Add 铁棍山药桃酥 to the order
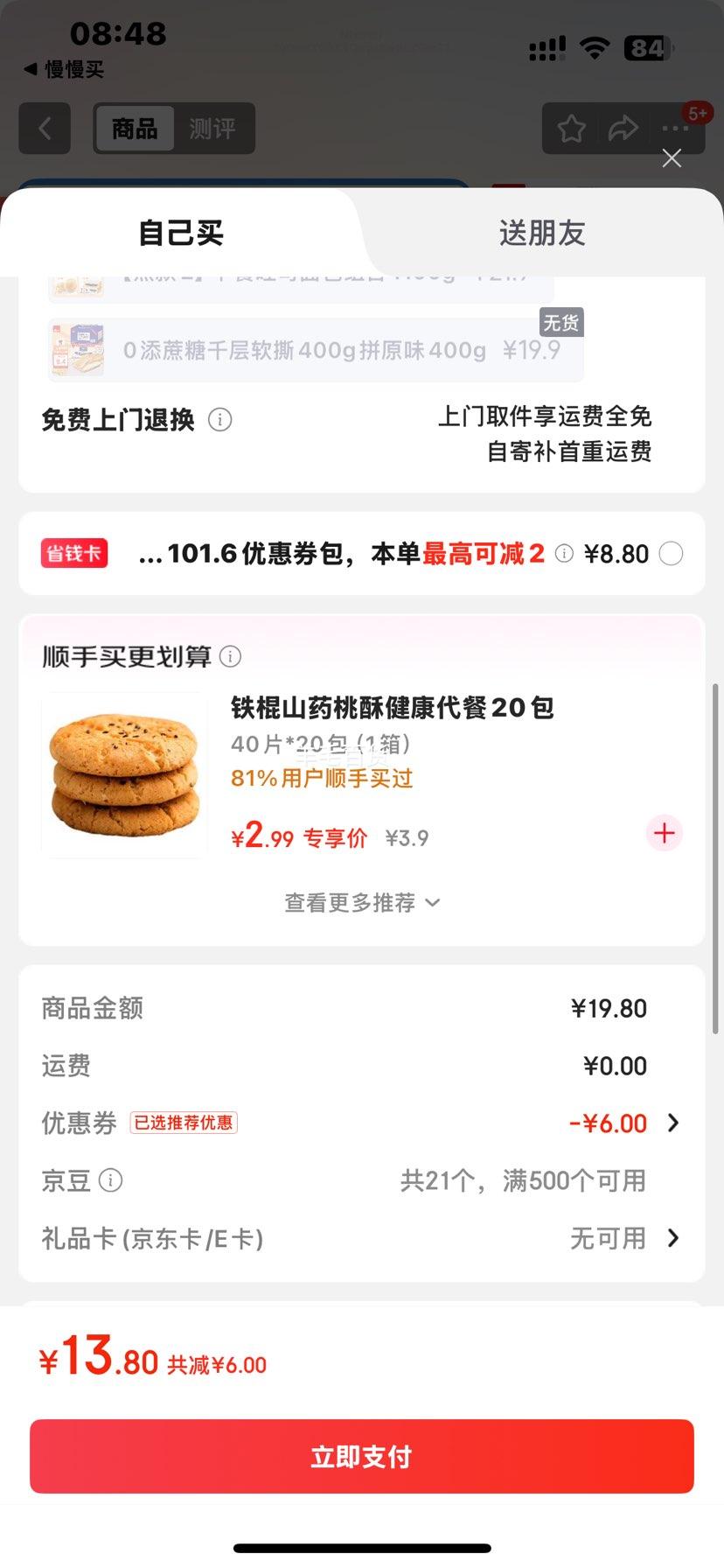The width and height of the screenshot is (724, 1568). coord(664,833)
